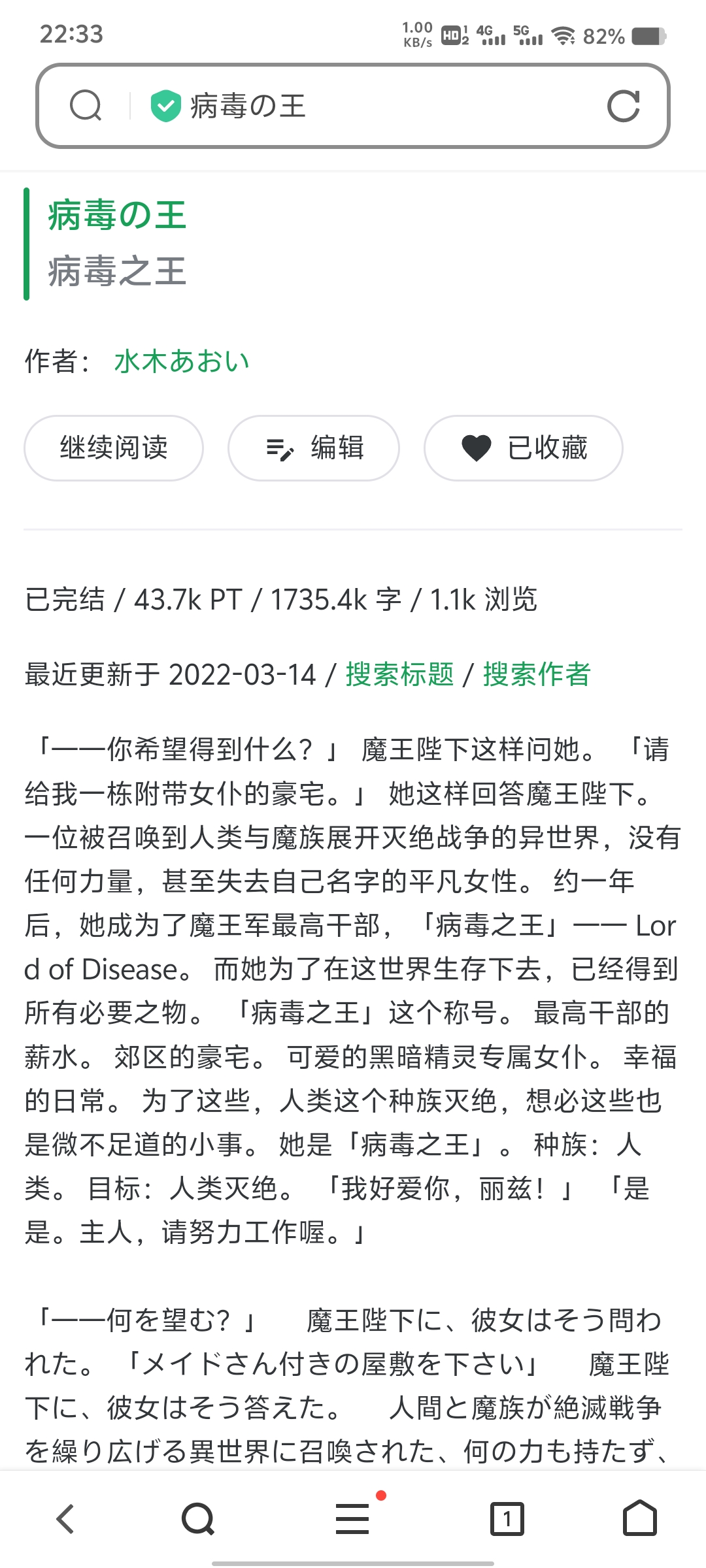Open the 编辑 edit button
The height and width of the screenshot is (1568, 706).
314,448
